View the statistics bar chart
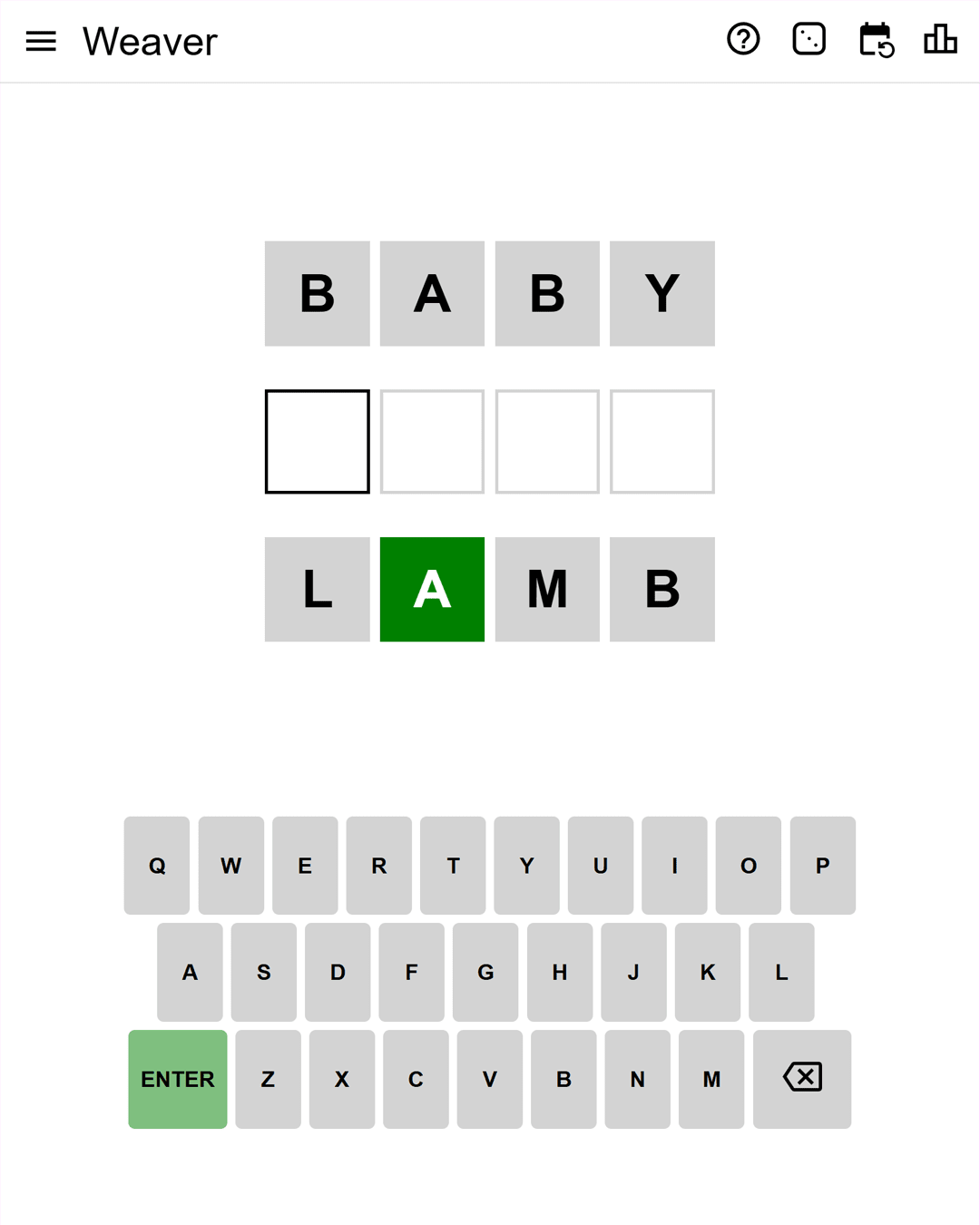The image size is (980, 1225). (x=940, y=39)
